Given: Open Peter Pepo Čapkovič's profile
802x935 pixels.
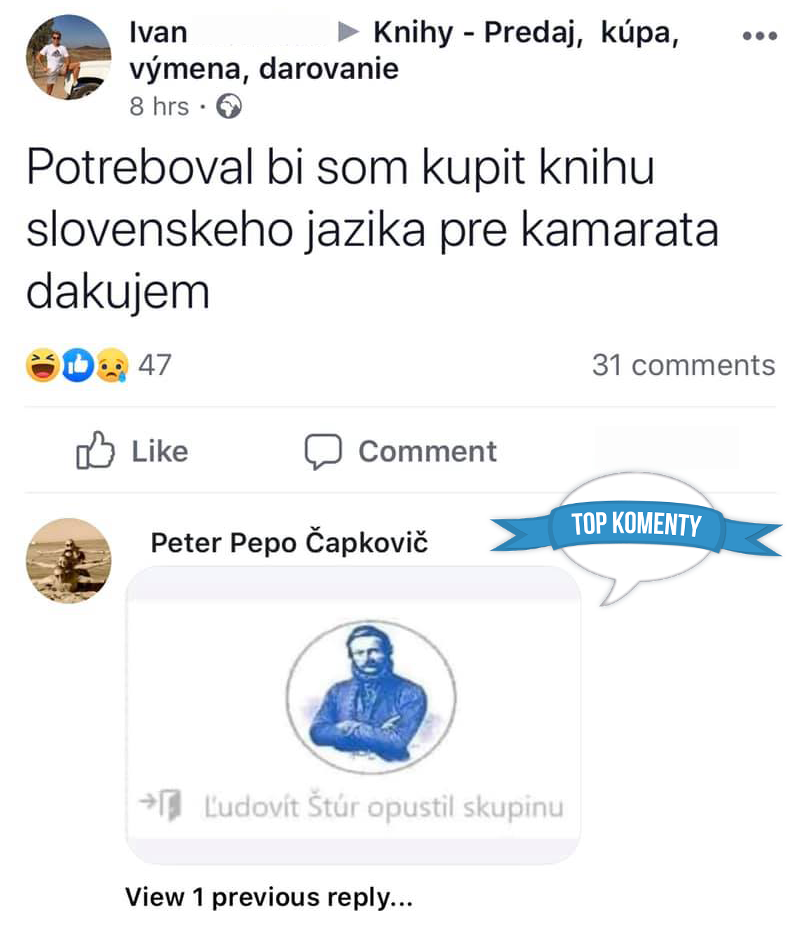Looking at the screenshot, I should coord(288,543).
